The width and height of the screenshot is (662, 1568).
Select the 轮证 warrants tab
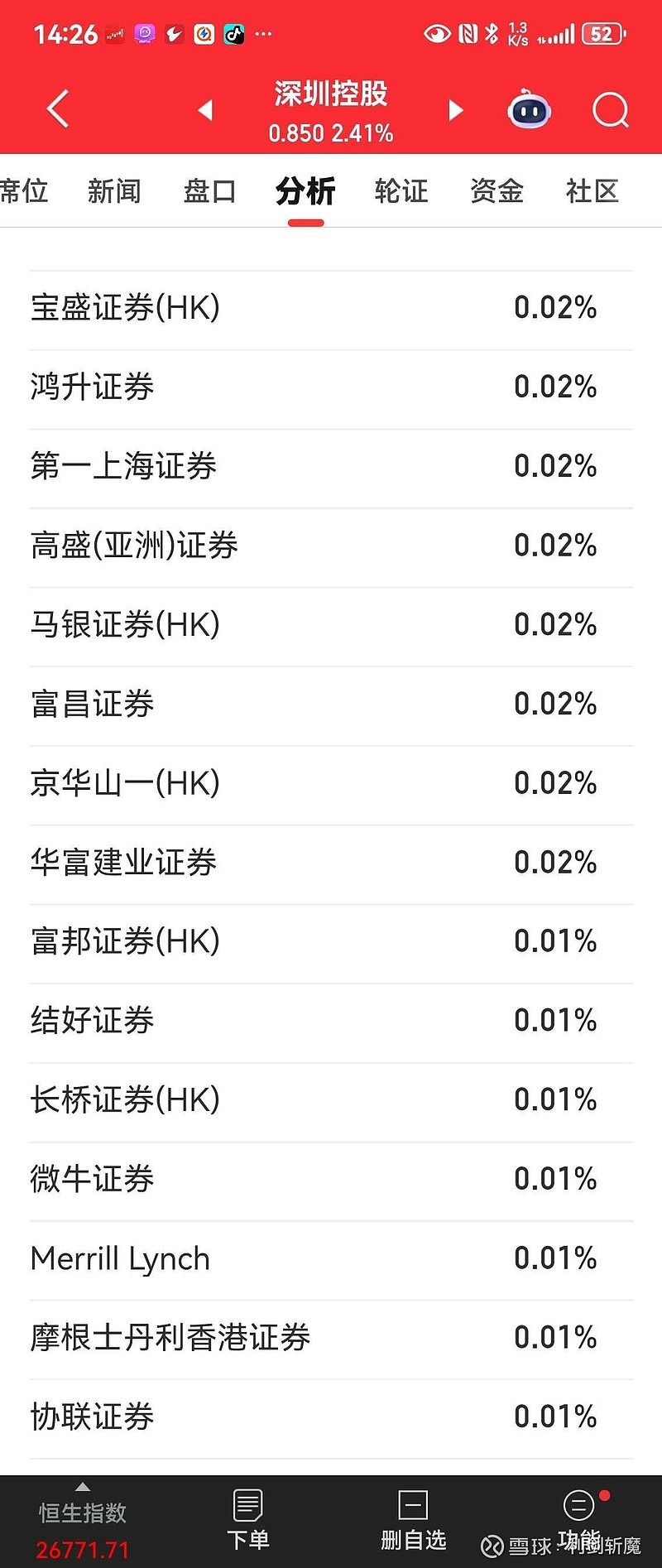[401, 191]
